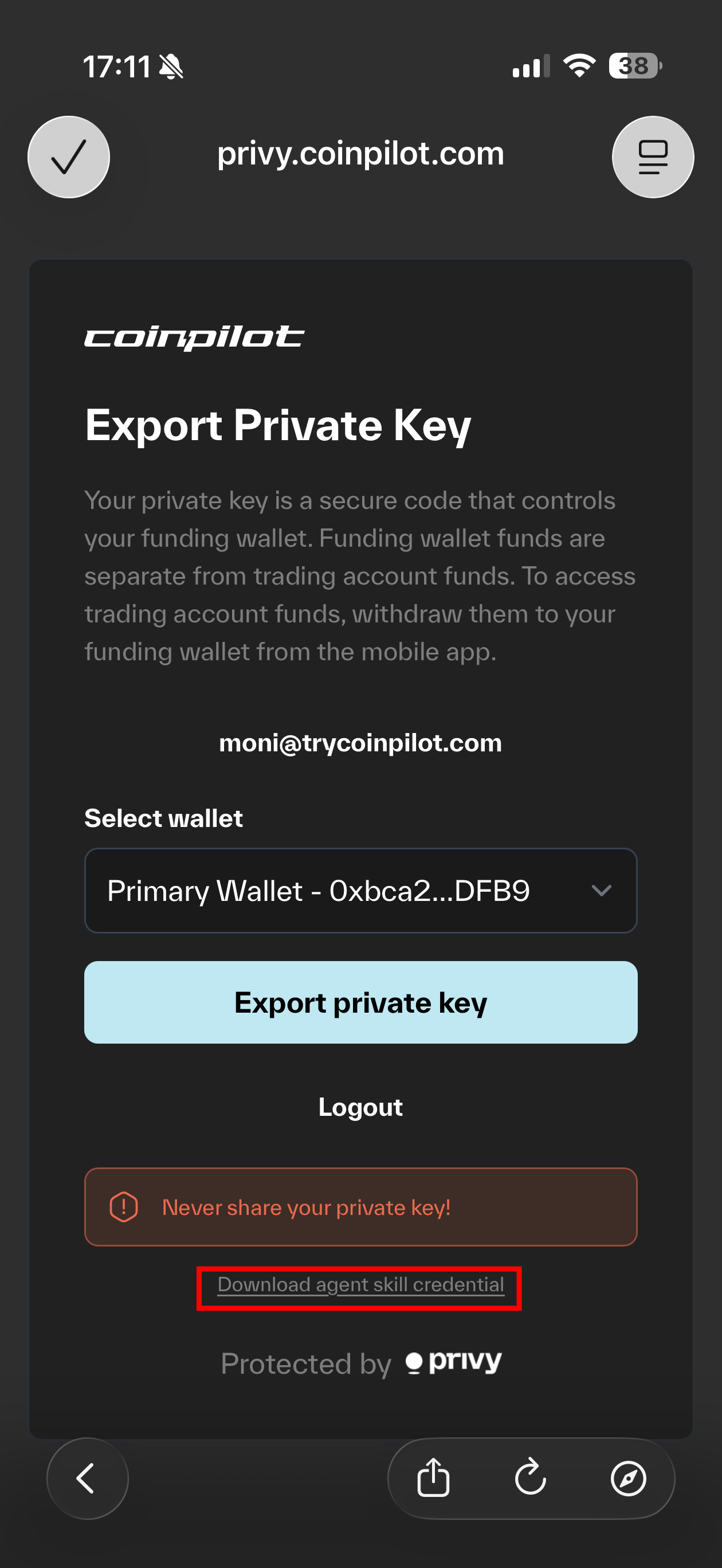Tap the checkmark done button
Viewport: 722px width, 1568px height.
[x=69, y=157]
